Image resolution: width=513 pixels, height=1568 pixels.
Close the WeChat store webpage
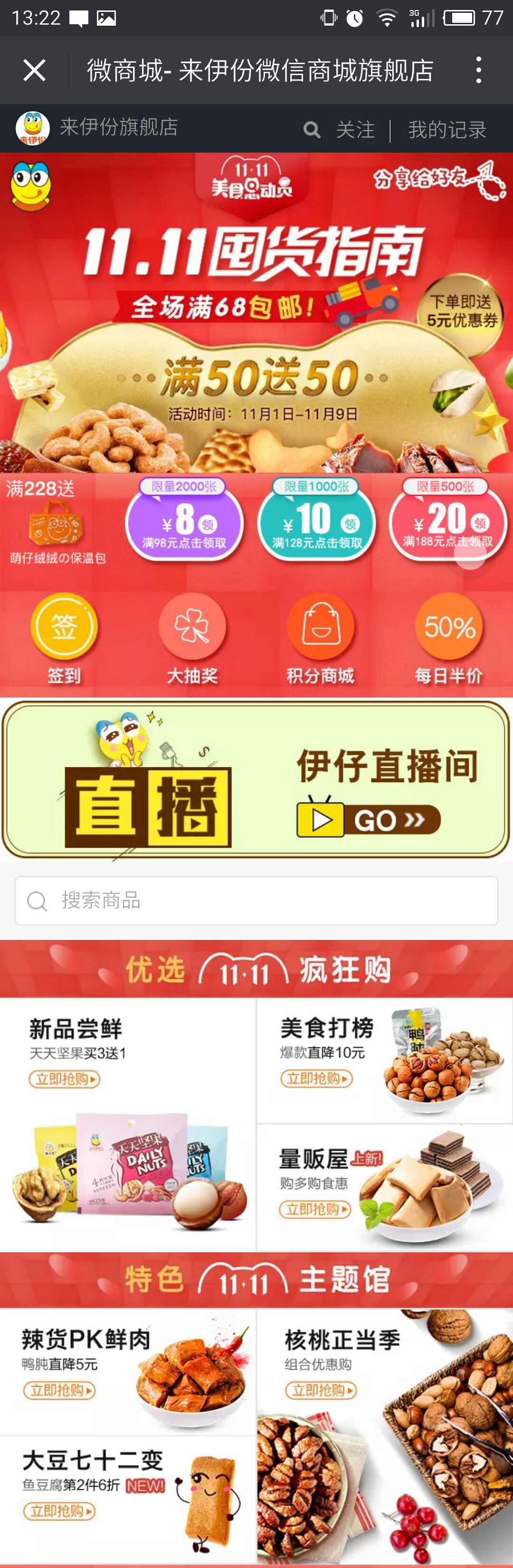[34, 70]
